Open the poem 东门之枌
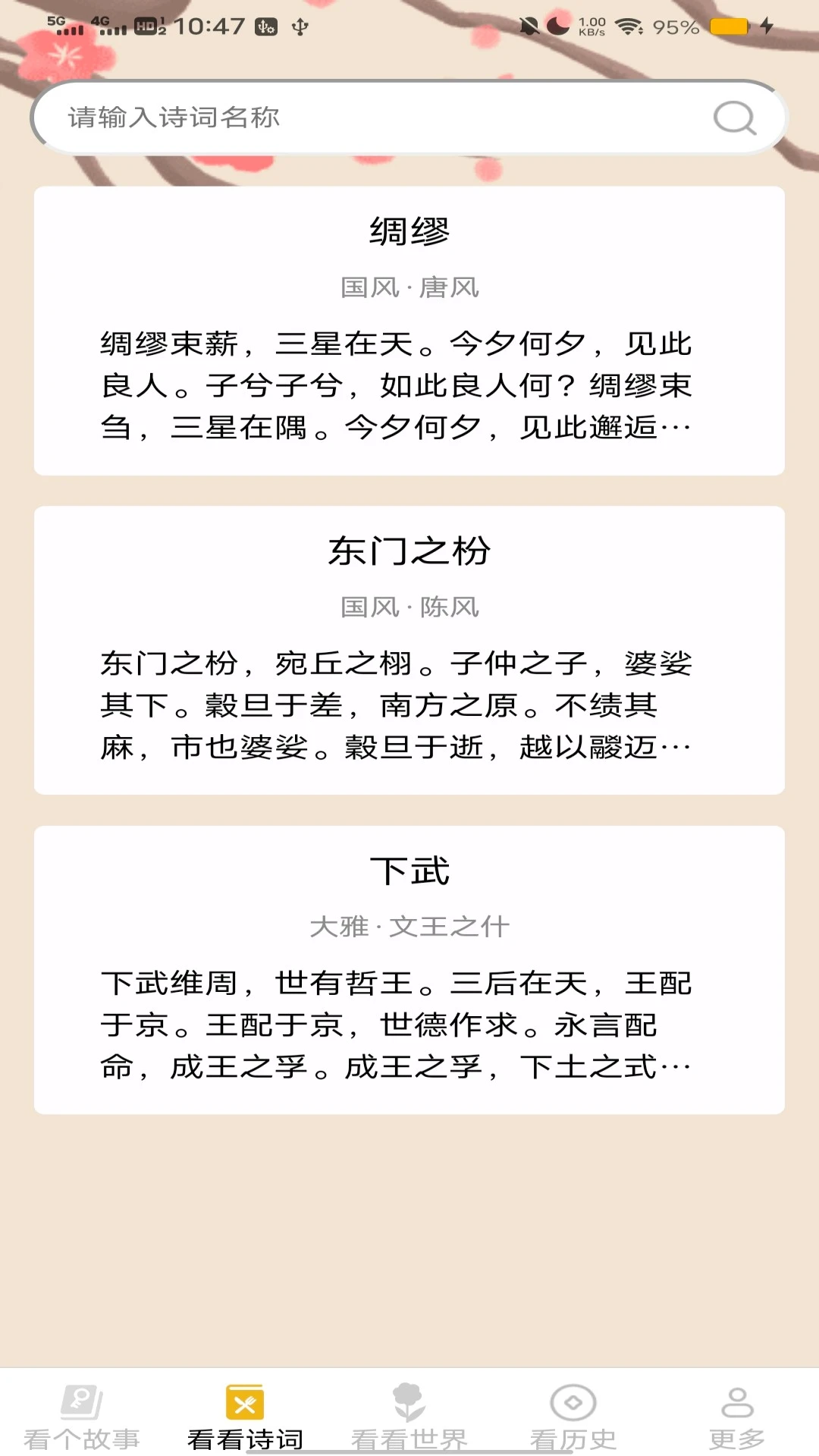This screenshot has height=1456, width=819. [x=409, y=651]
